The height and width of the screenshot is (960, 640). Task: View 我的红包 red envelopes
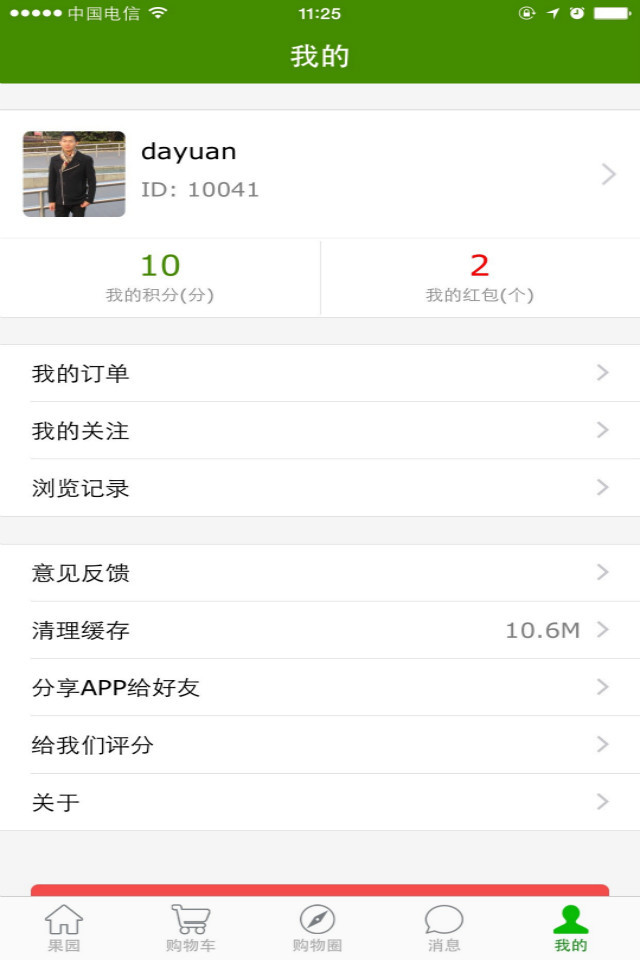point(480,278)
